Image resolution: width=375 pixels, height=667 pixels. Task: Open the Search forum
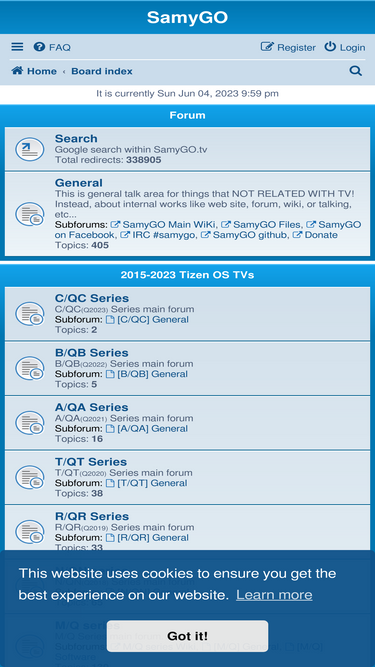point(76,139)
